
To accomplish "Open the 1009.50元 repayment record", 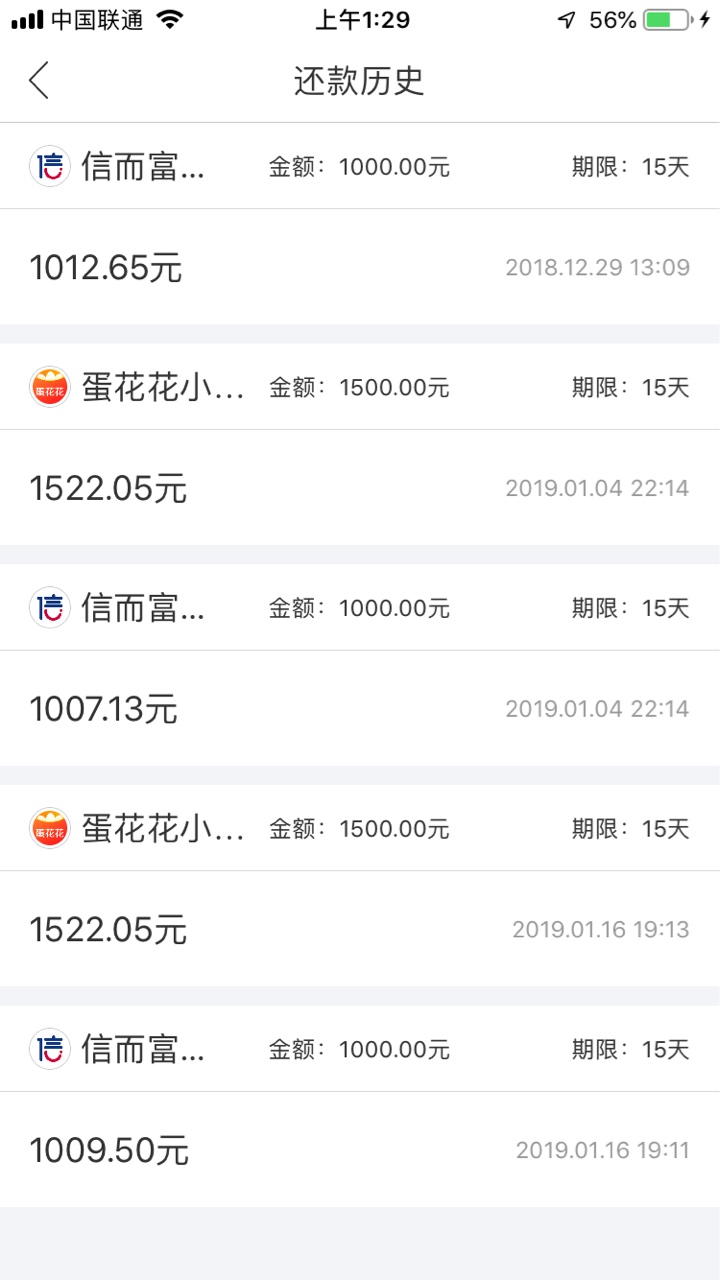I will click(x=360, y=1150).
